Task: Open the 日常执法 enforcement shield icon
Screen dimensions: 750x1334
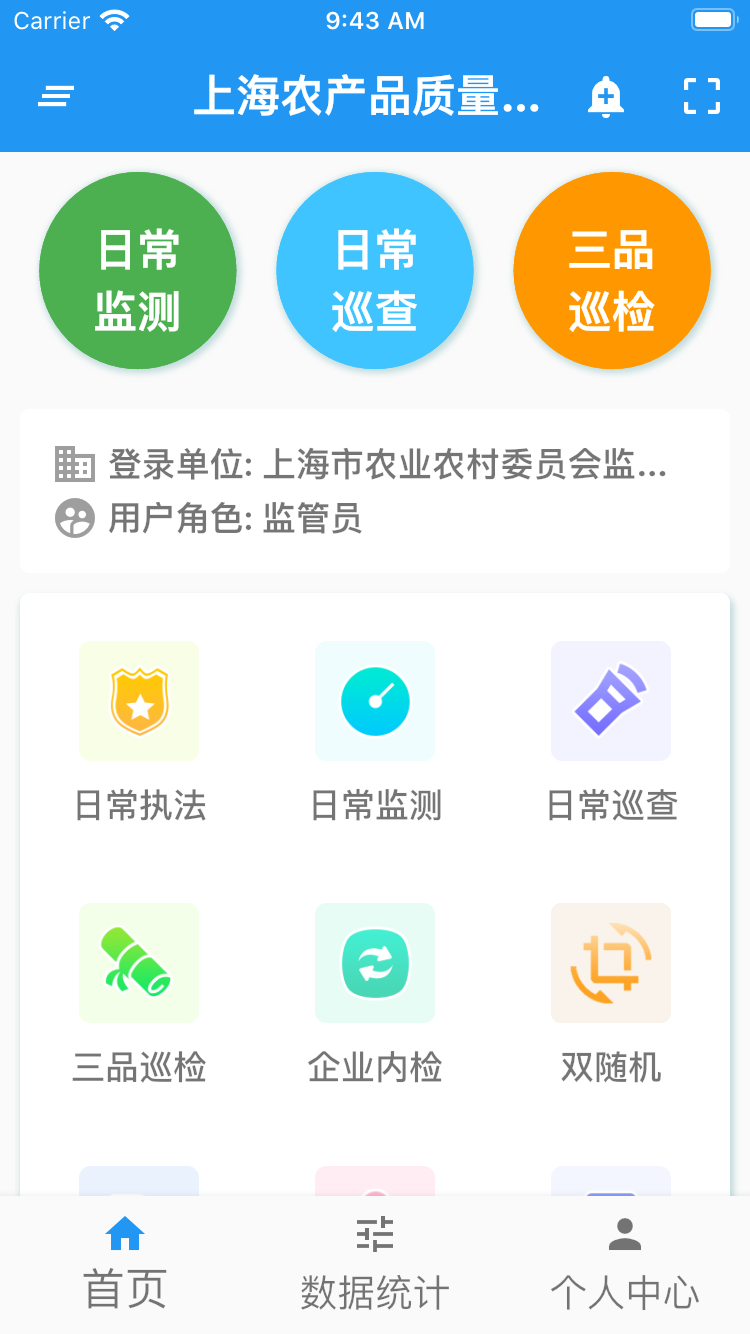Action: click(138, 701)
